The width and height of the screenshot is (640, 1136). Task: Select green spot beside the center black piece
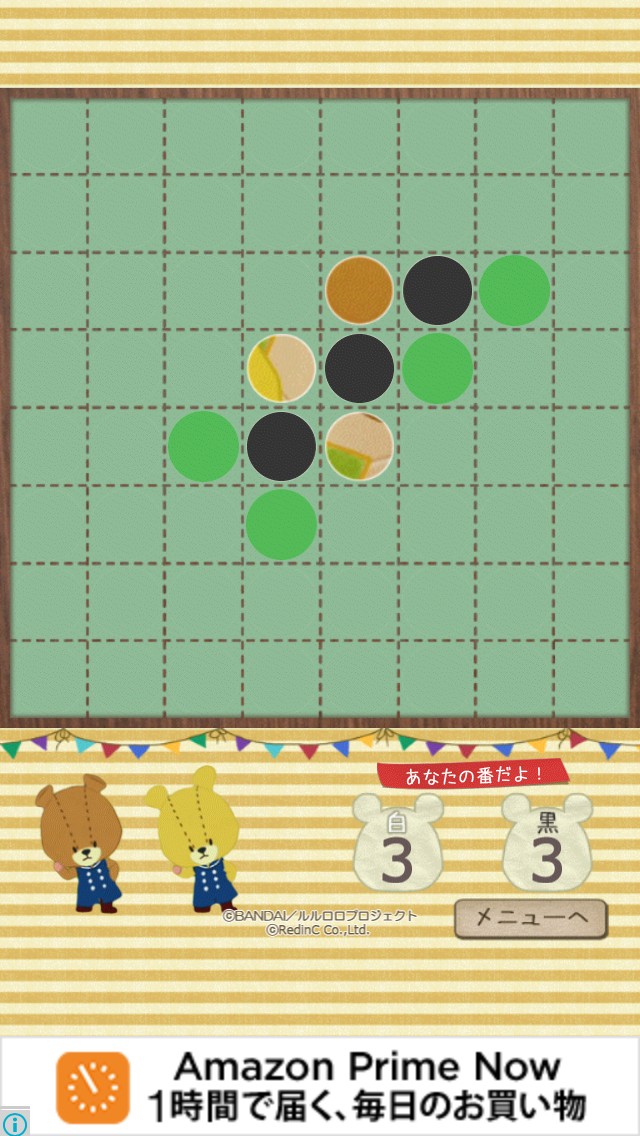click(x=437, y=368)
